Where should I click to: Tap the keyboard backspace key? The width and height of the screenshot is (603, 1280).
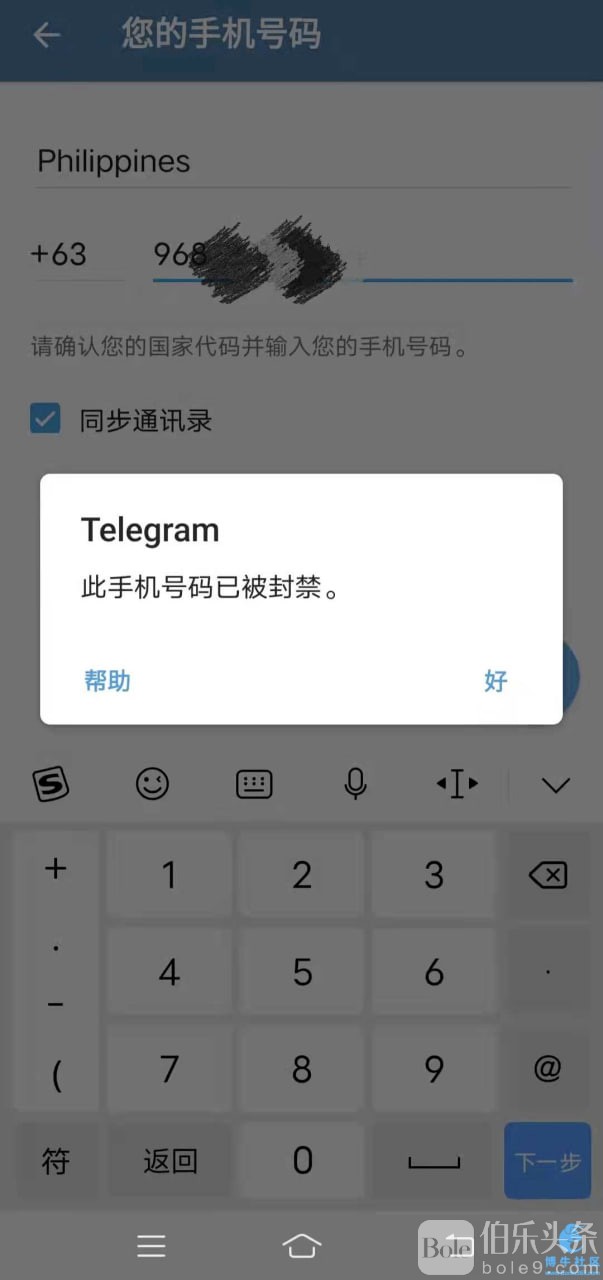547,876
